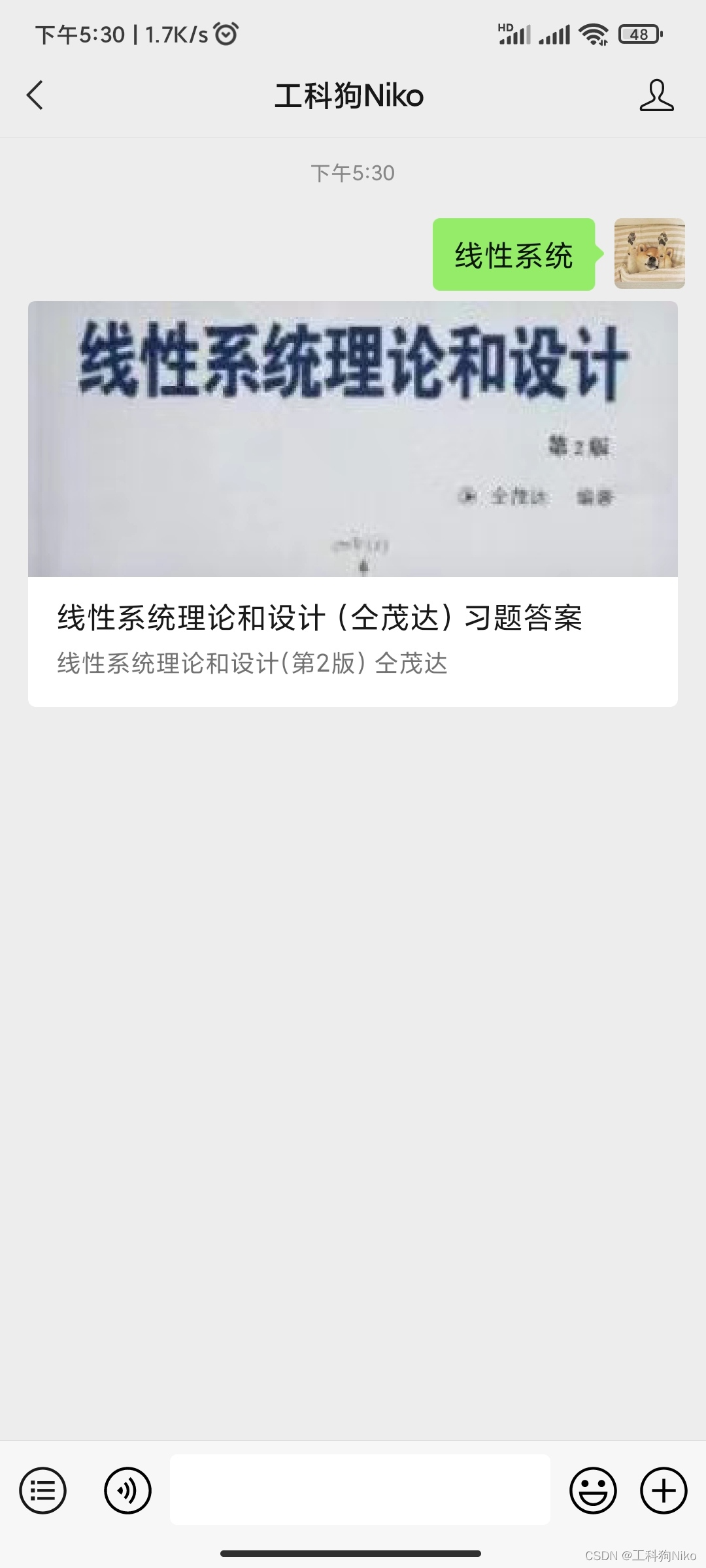Select the timestamp 下午5:30 in the chat
Viewport: 706px width, 1568px height.
tap(352, 172)
